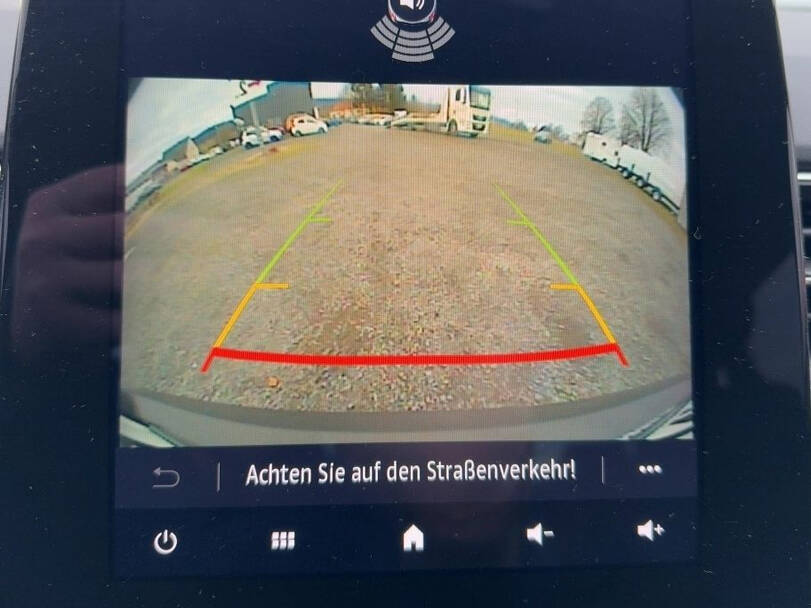Open the apps grid menu
811x608 pixels.
point(283,541)
